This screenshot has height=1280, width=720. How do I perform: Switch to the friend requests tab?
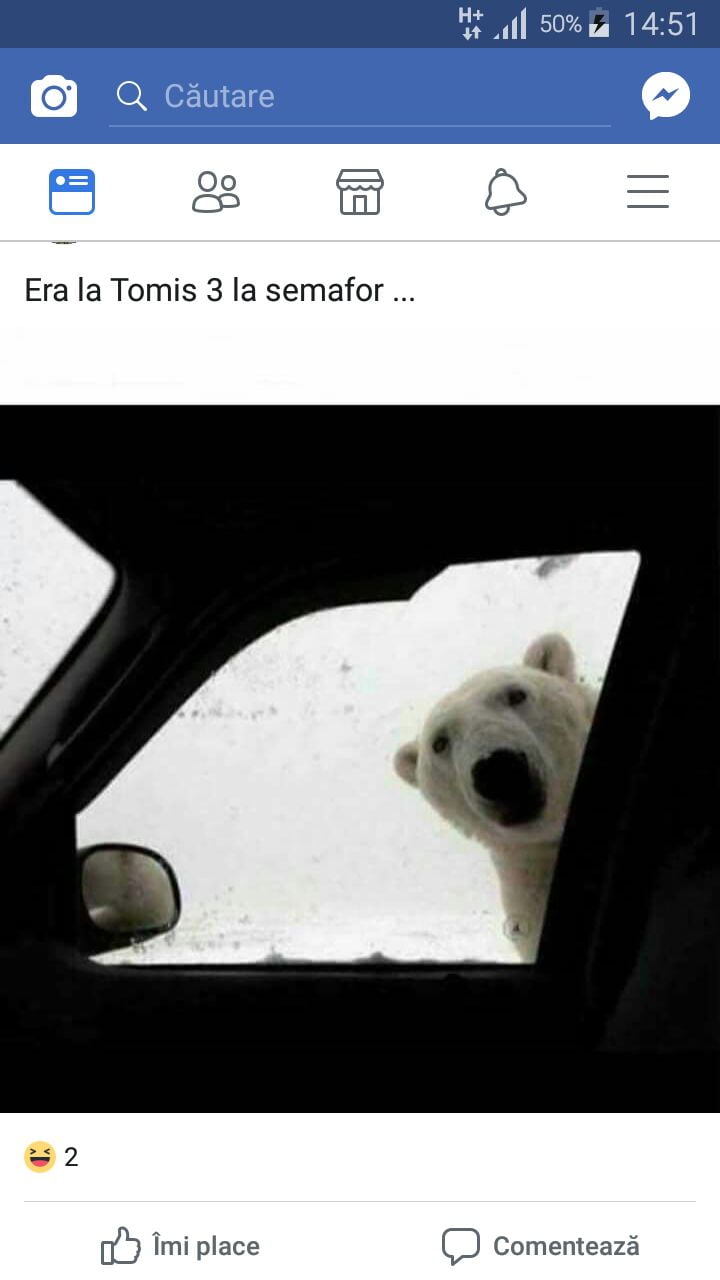coord(216,191)
